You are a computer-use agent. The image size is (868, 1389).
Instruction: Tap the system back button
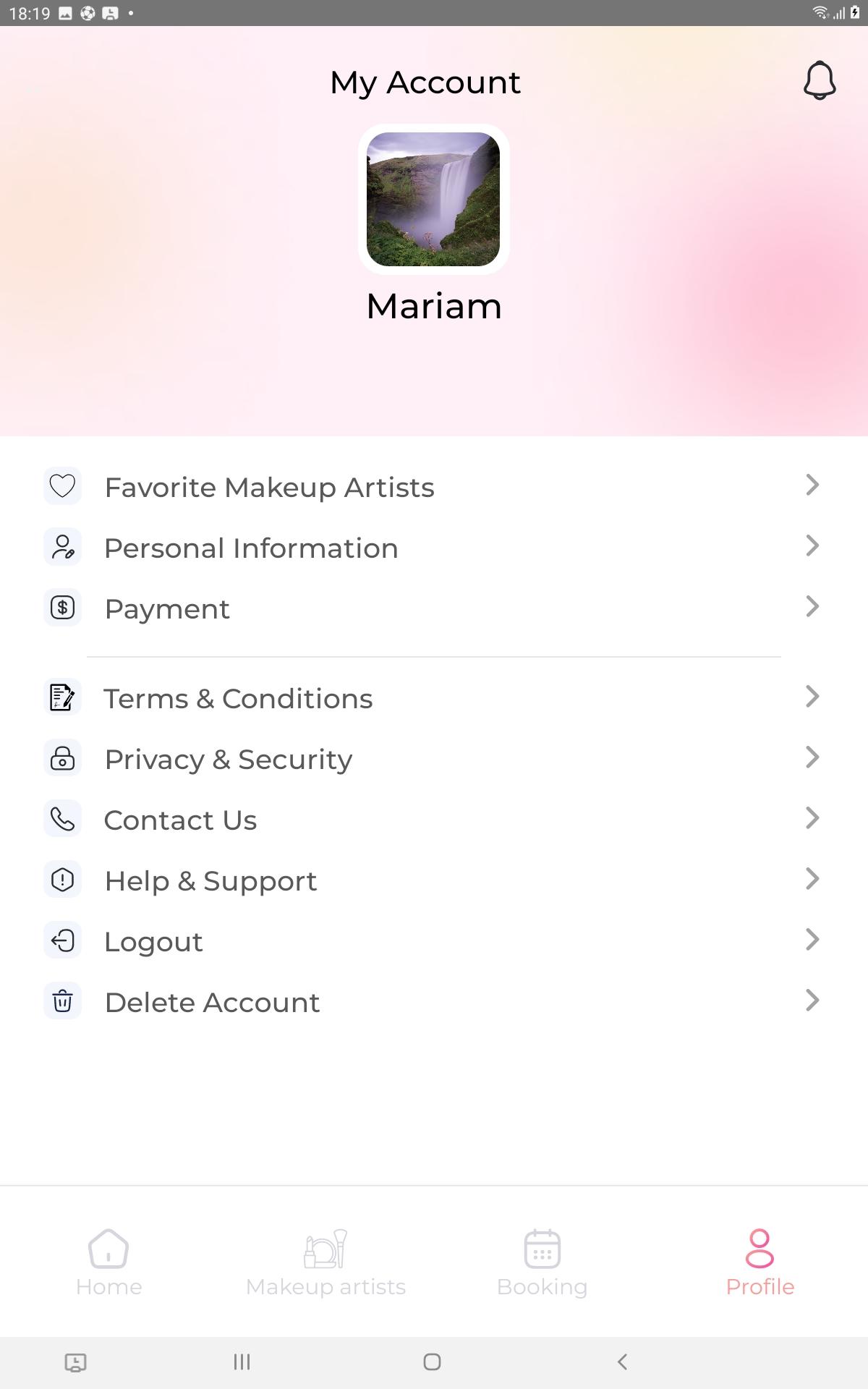point(622,1362)
